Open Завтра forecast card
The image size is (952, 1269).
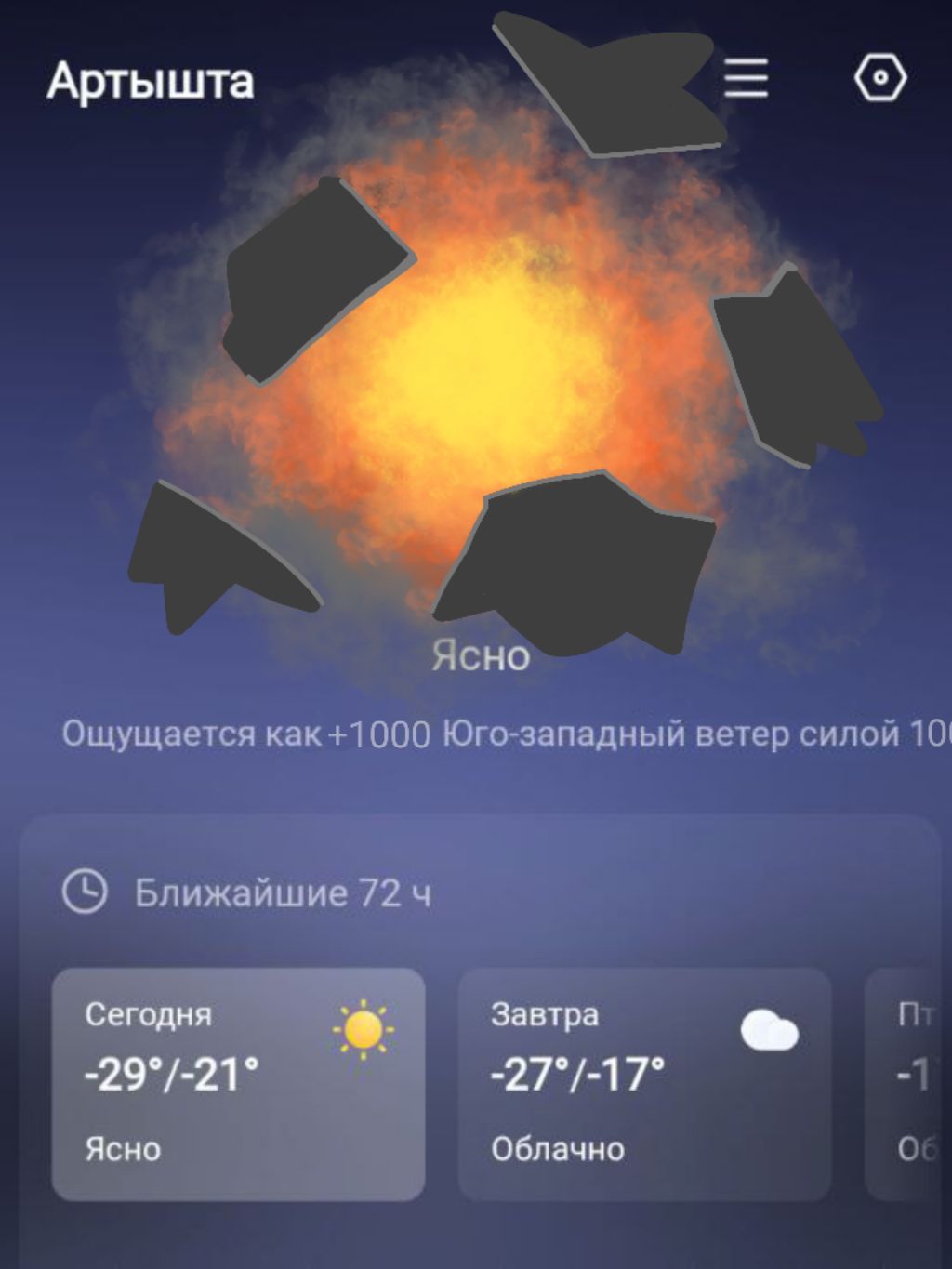tap(643, 1083)
